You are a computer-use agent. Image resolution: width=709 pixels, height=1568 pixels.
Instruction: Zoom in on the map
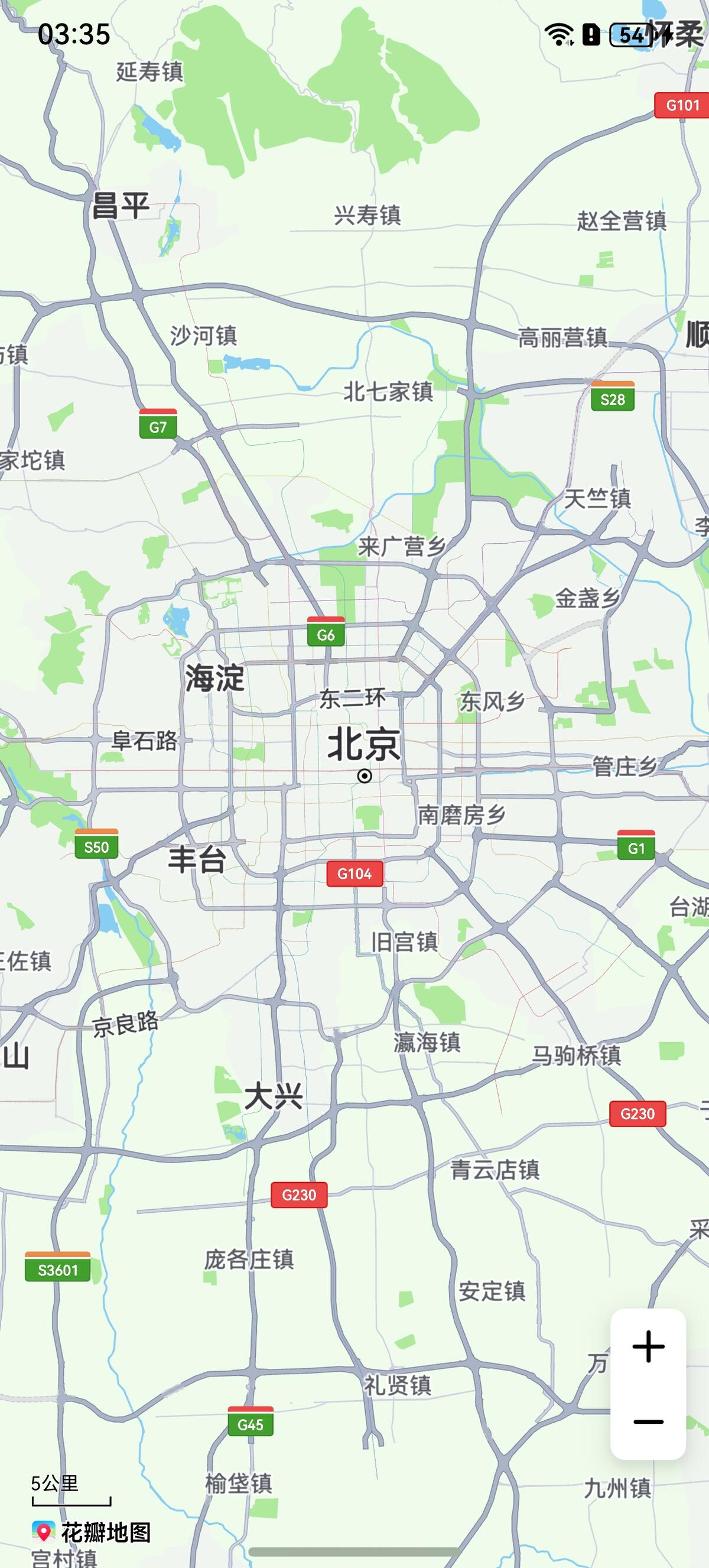[648, 1346]
